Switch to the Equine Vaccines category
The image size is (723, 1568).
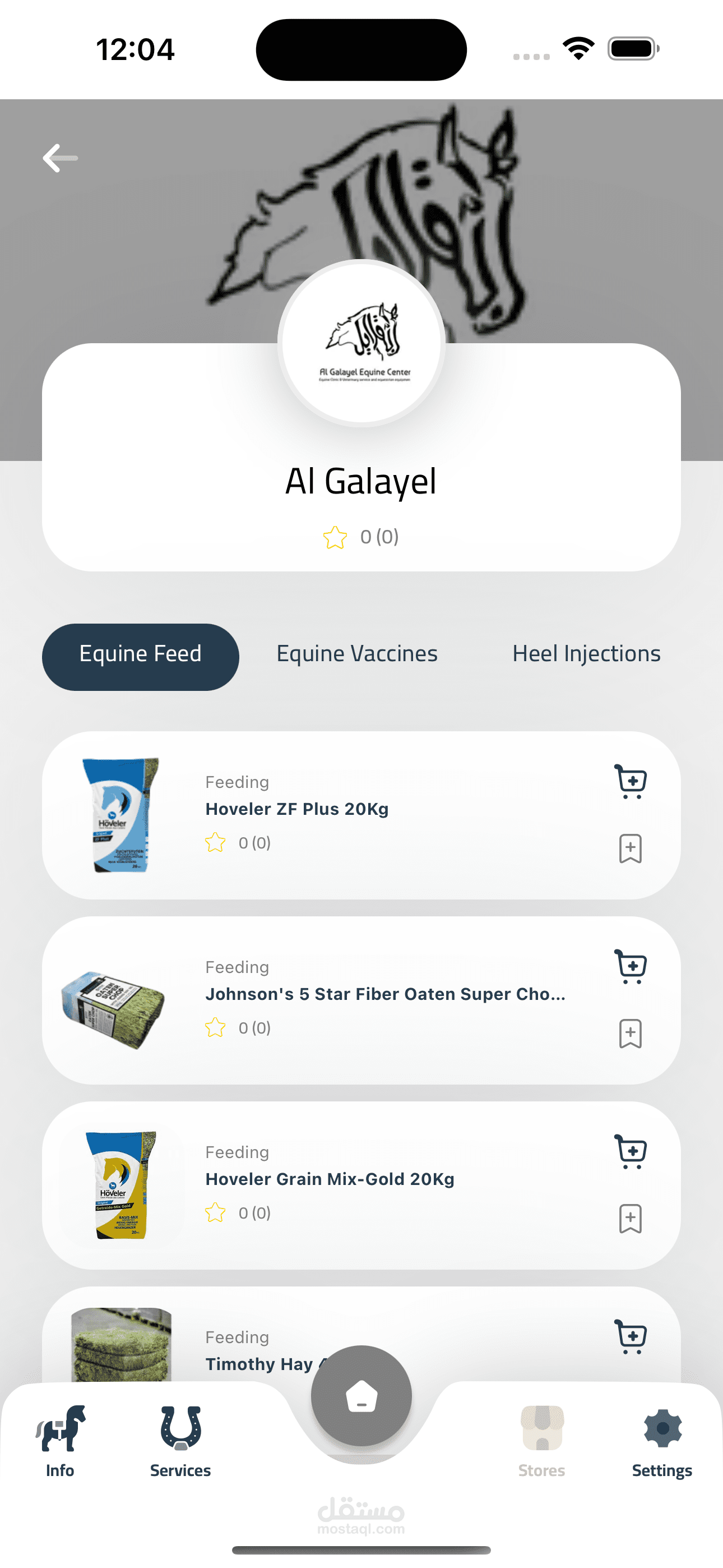[356, 654]
